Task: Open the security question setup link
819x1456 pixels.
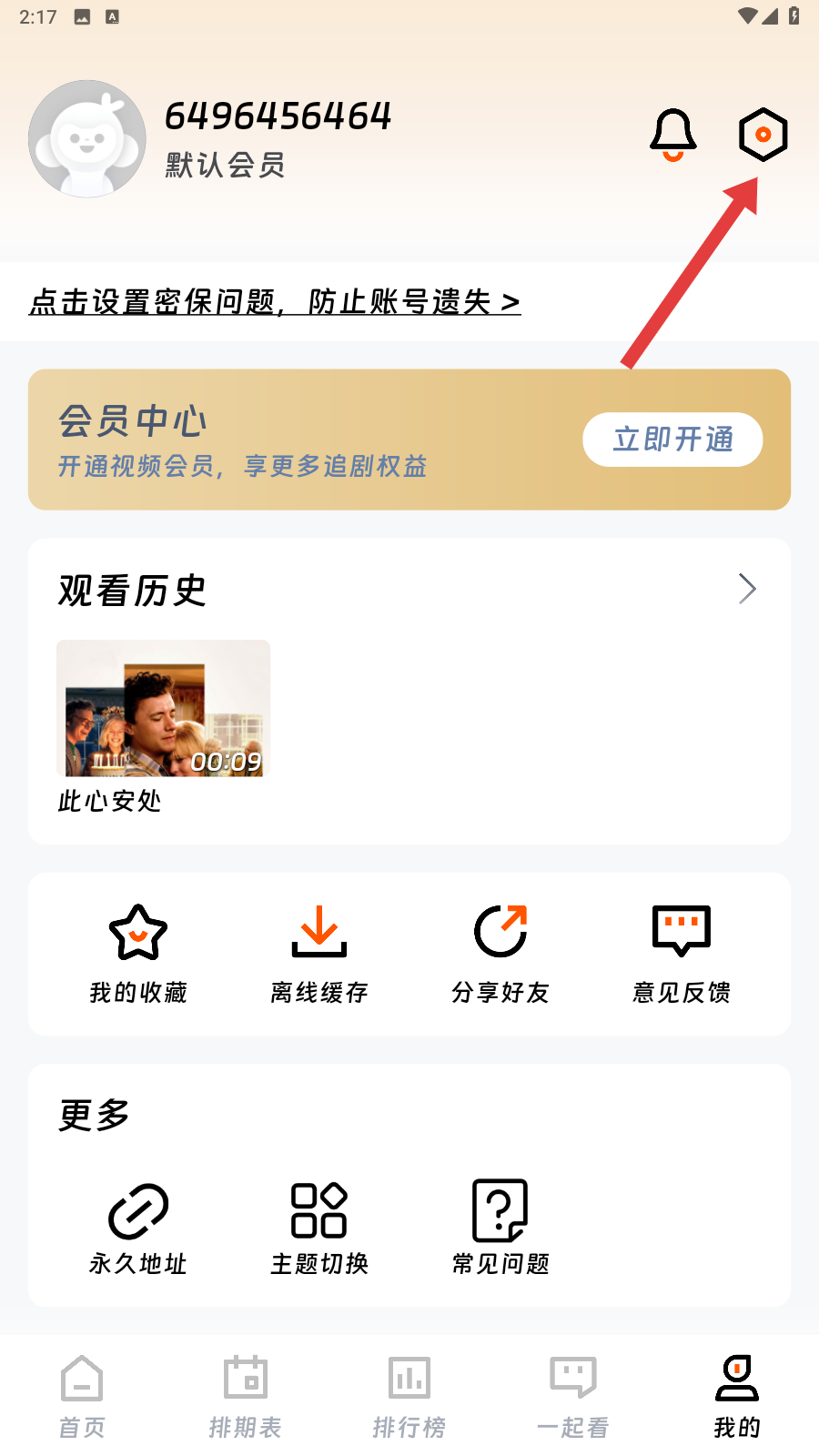Action: coord(274,301)
